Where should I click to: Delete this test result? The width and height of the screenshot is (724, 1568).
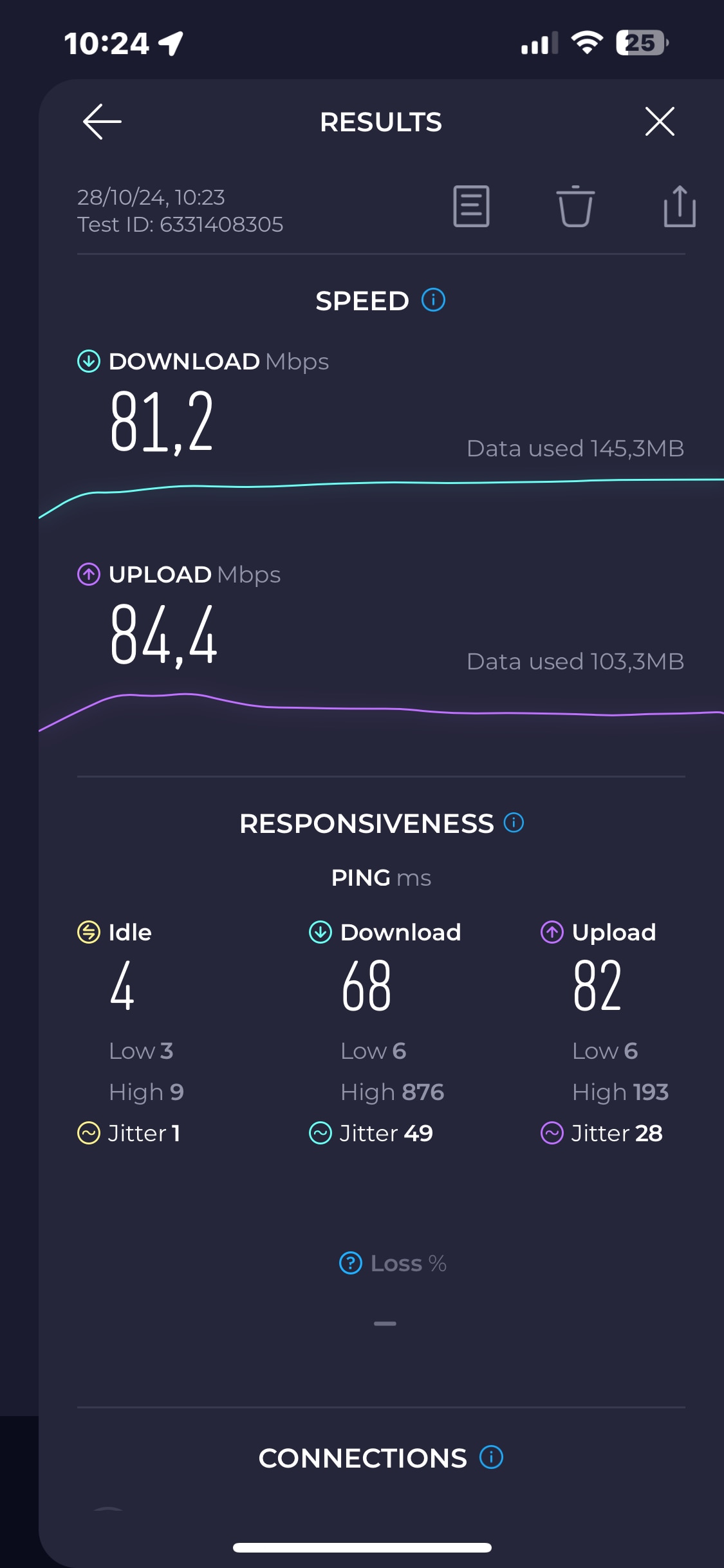[x=575, y=207]
